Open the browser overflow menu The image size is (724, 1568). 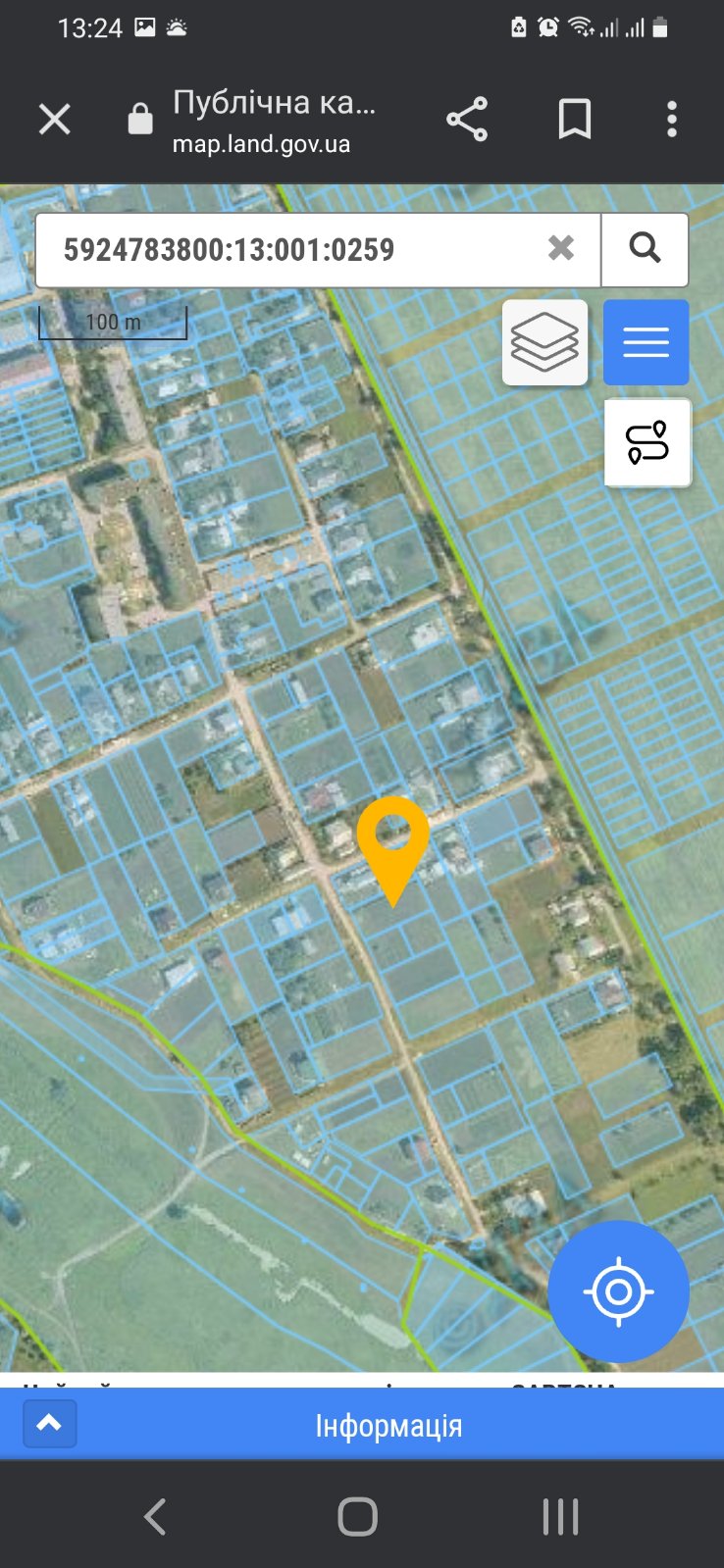672,120
